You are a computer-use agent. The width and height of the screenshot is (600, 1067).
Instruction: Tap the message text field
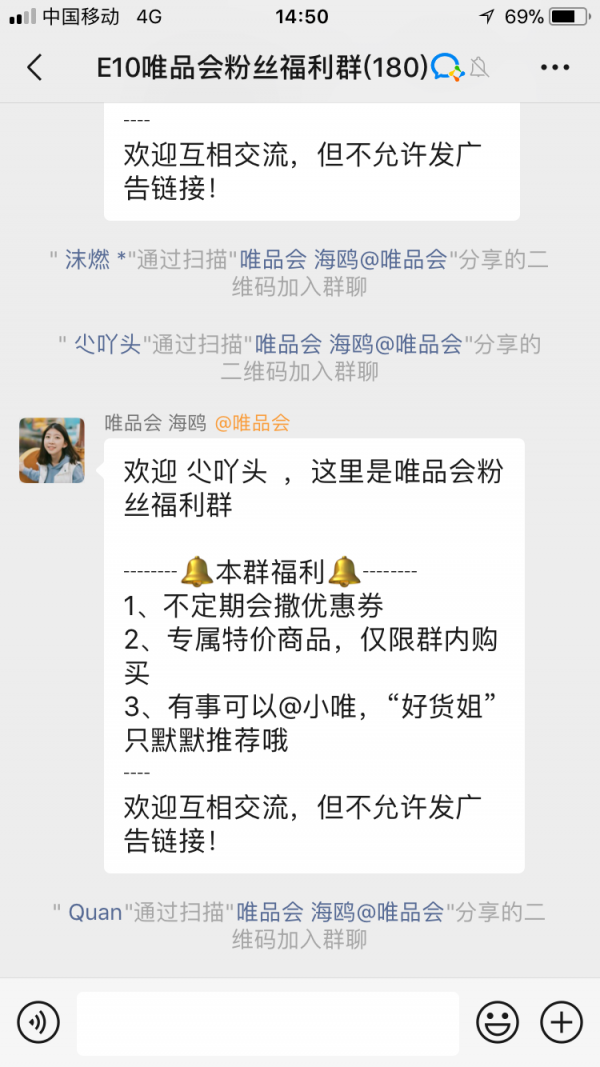(x=268, y=1022)
